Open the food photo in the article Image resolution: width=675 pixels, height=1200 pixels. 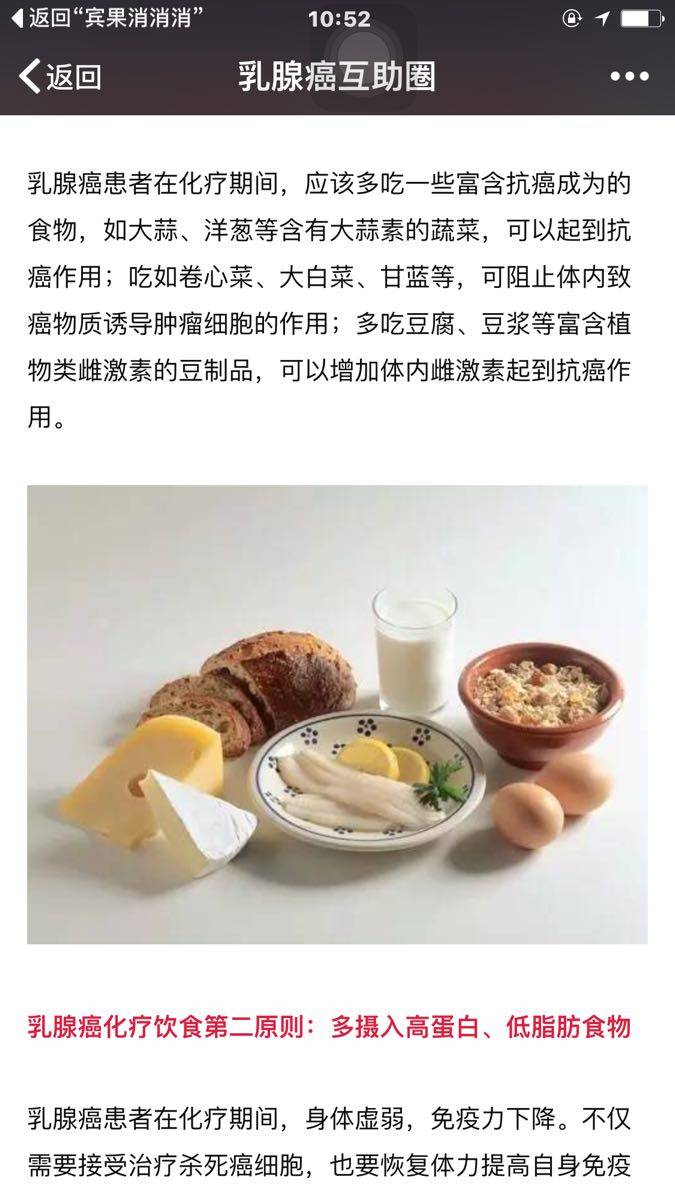(337, 714)
